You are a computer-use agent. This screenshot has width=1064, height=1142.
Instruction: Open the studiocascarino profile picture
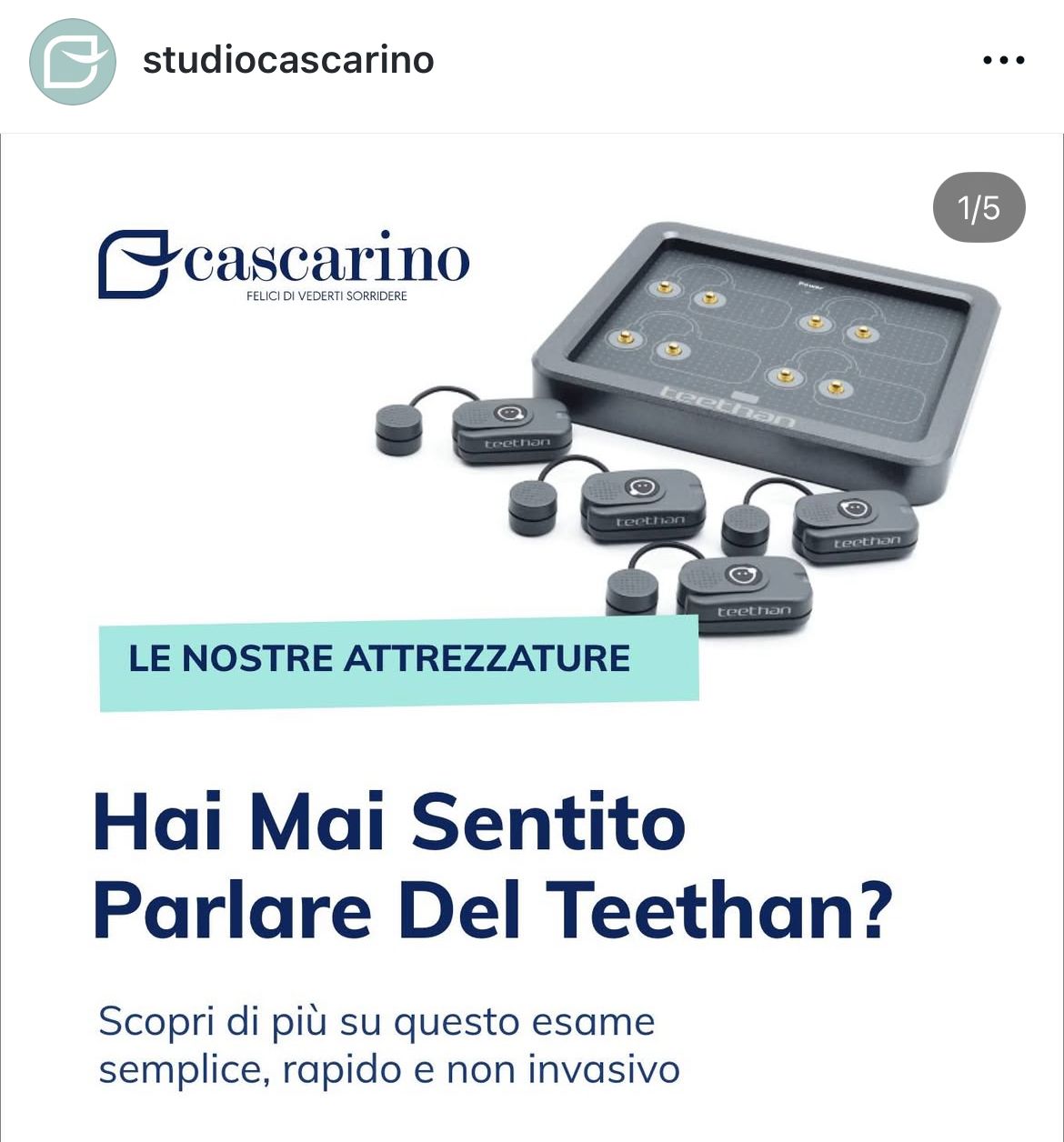click(x=73, y=62)
